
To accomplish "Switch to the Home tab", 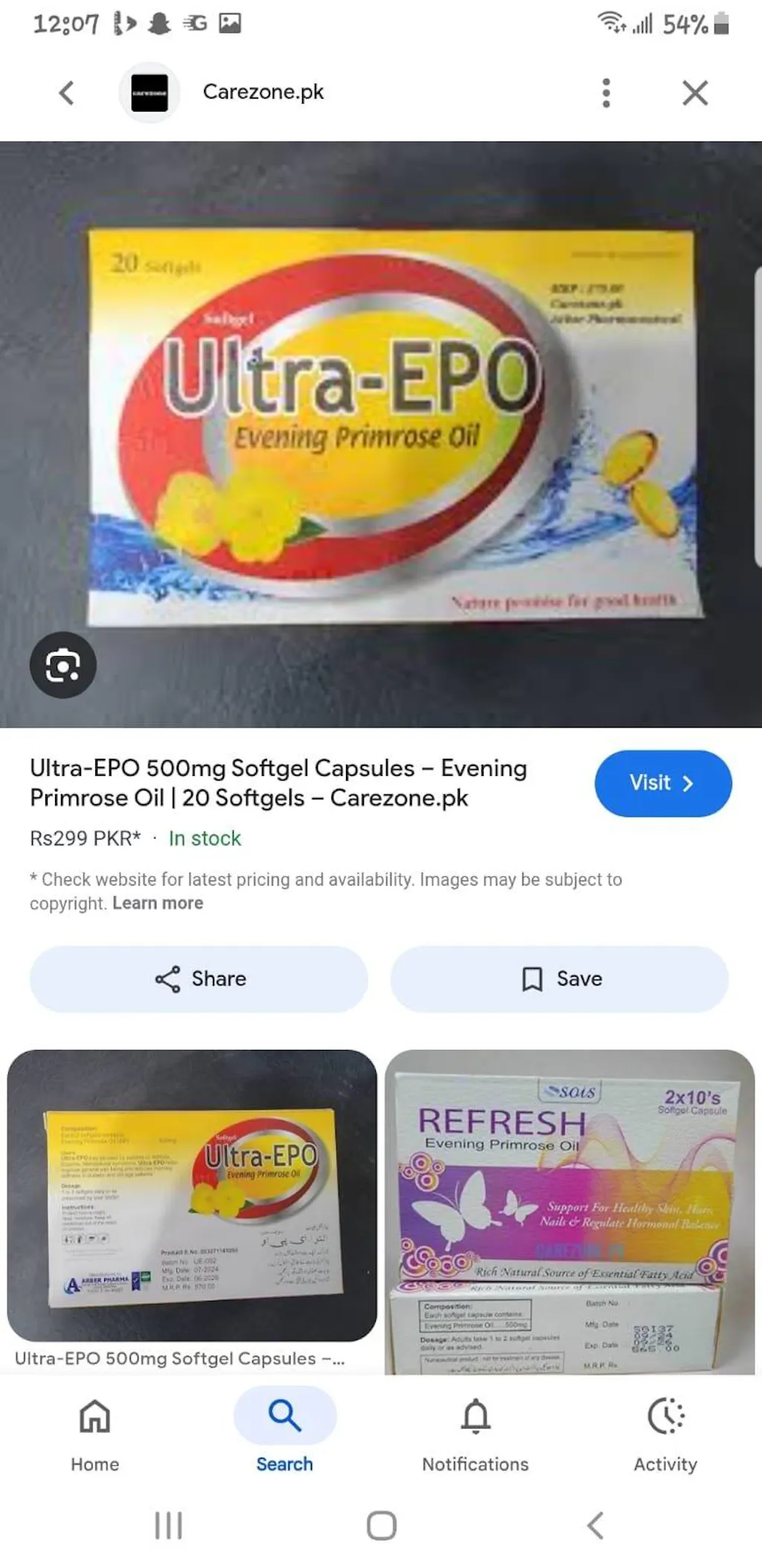I will [95, 1433].
